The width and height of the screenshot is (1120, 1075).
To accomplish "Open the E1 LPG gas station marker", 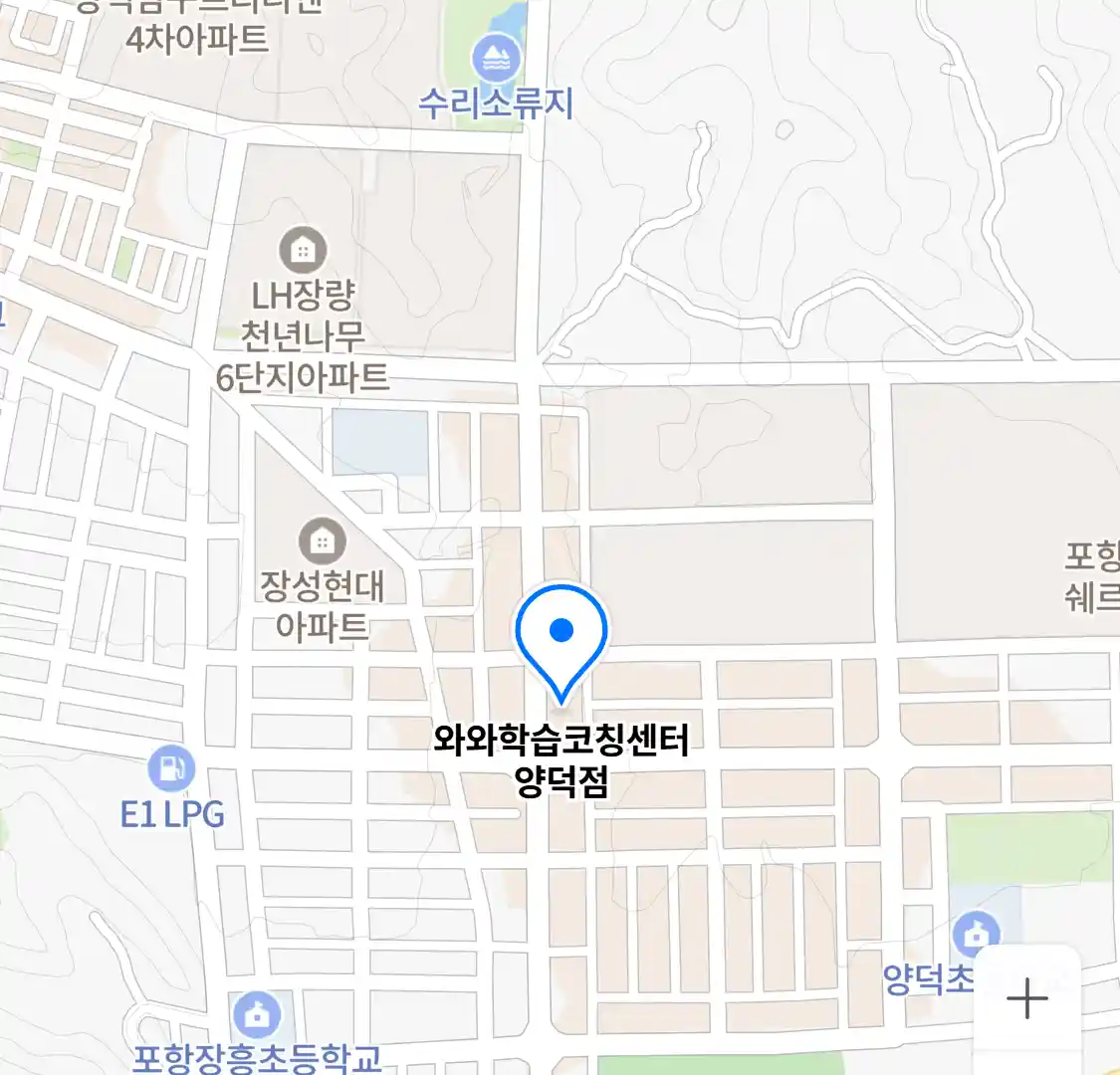I will 171,768.
